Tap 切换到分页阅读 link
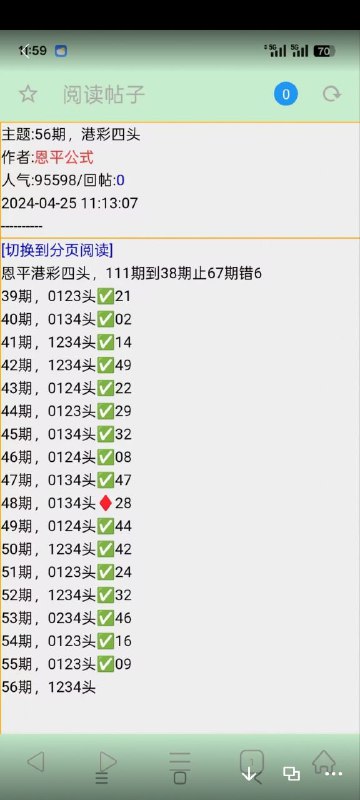This screenshot has height=800, width=360. 58,251
